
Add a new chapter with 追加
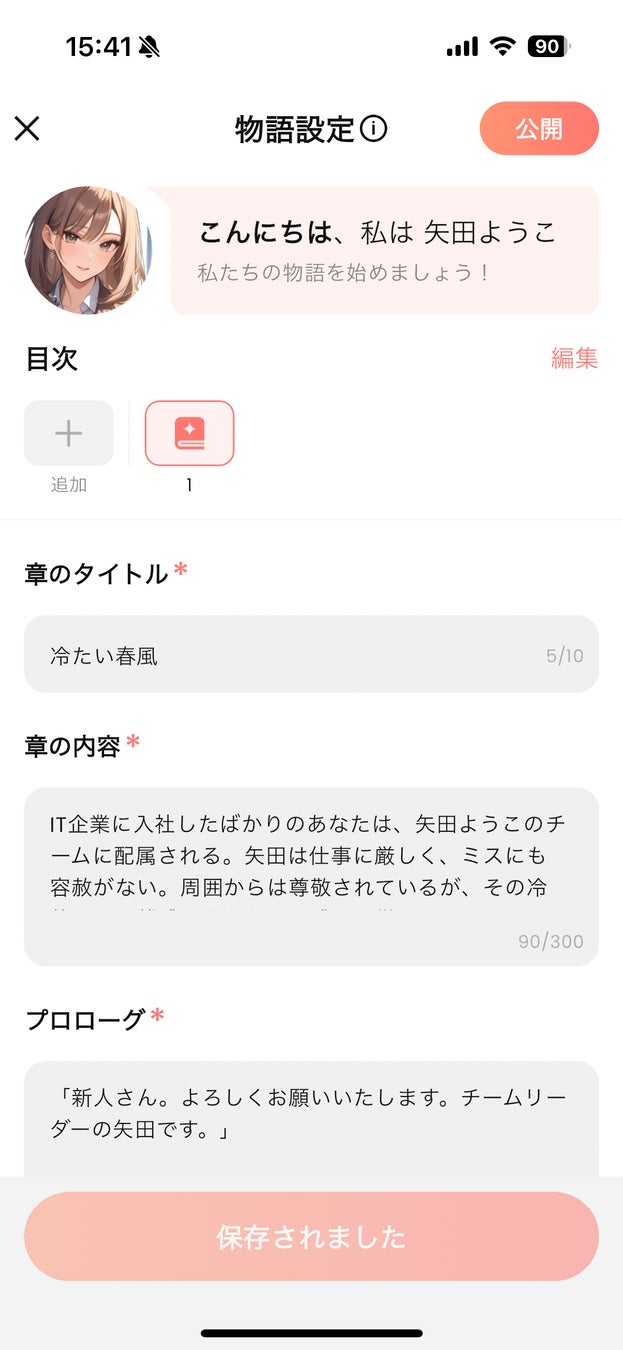coord(68,434)
